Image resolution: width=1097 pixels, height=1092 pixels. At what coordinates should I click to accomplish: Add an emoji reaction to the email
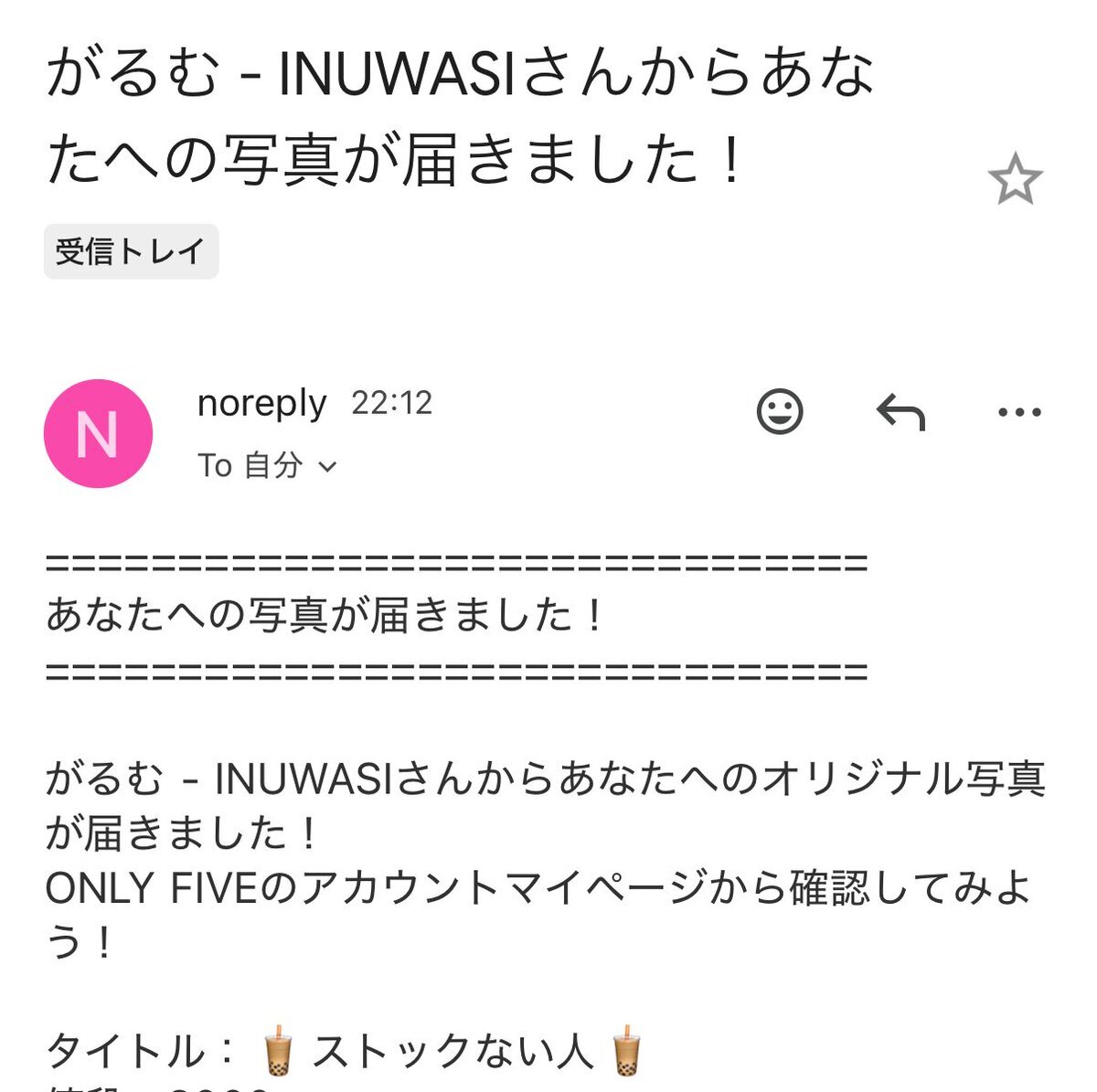(780, 412)
